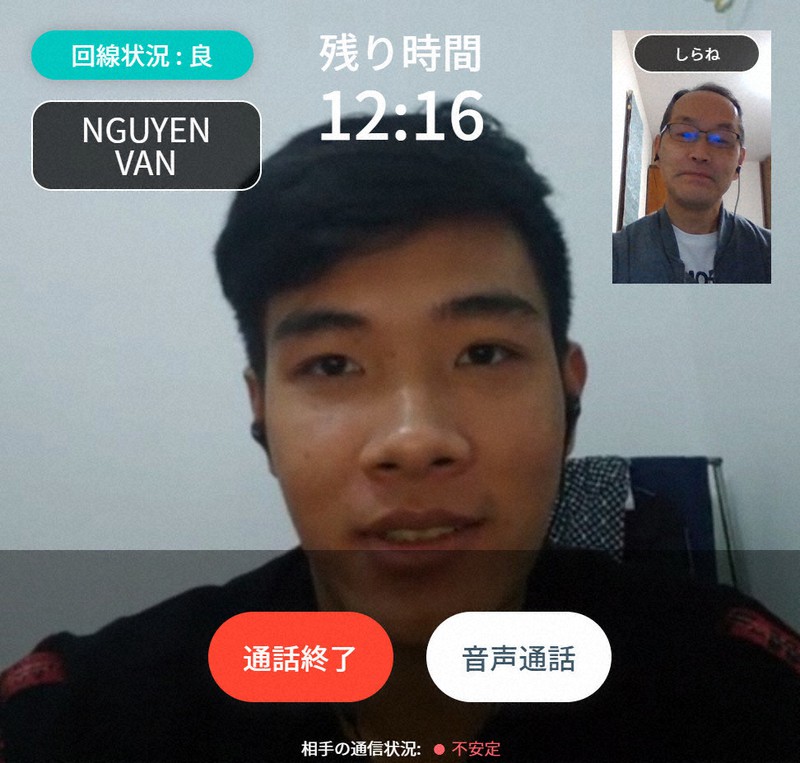Switch to audio-only with 音声通話

[x=518, y=657]
